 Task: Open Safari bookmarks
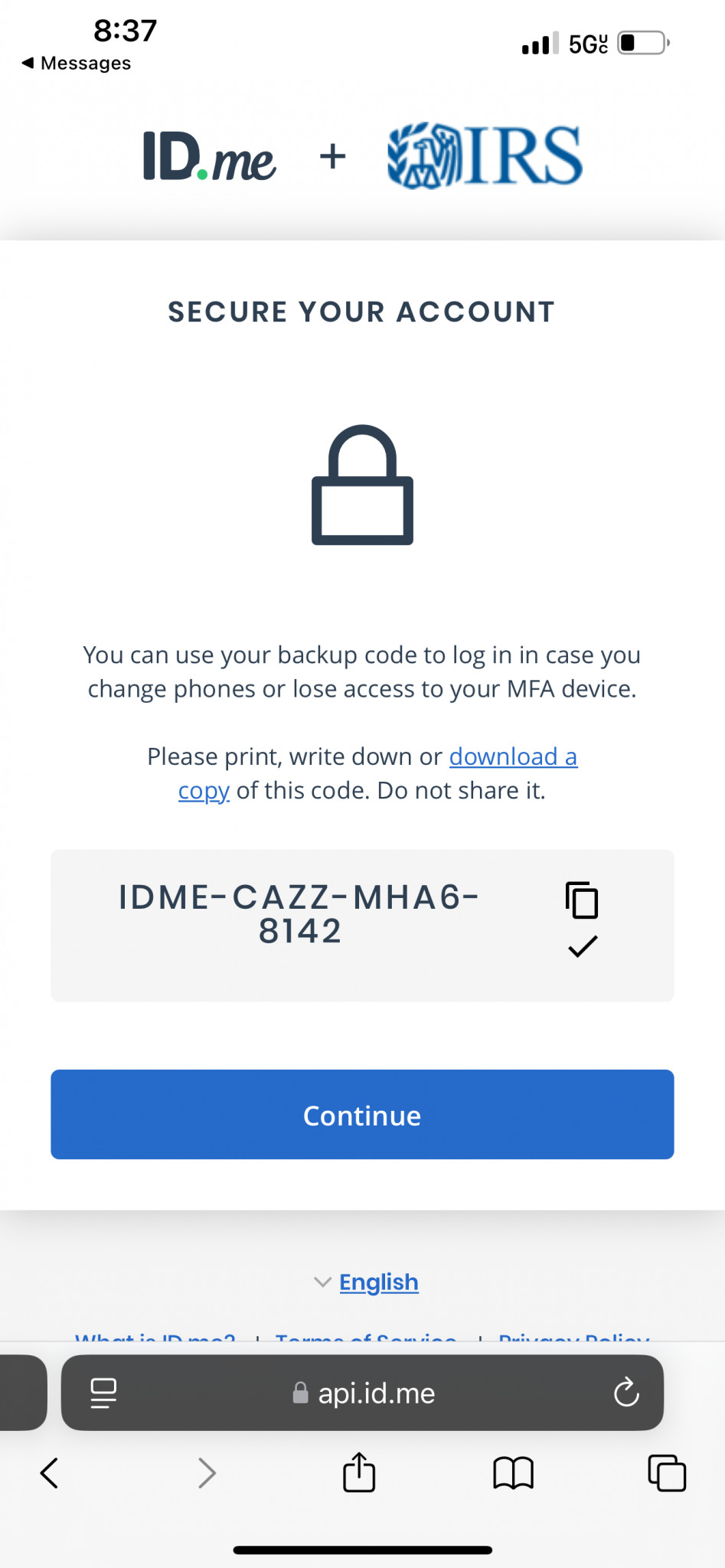point(513,1472)
